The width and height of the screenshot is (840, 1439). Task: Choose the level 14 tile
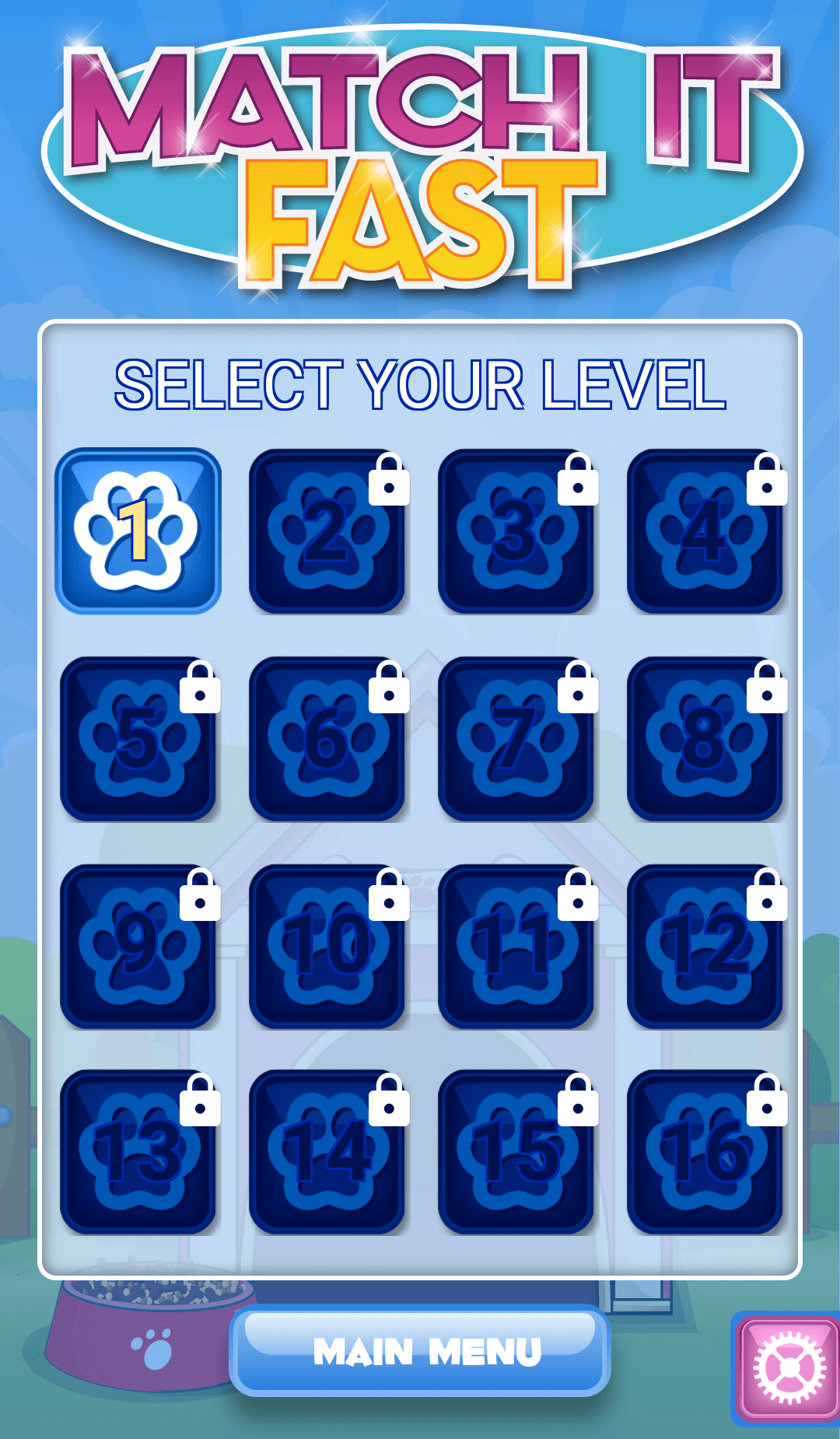[x=327, y=1152]
